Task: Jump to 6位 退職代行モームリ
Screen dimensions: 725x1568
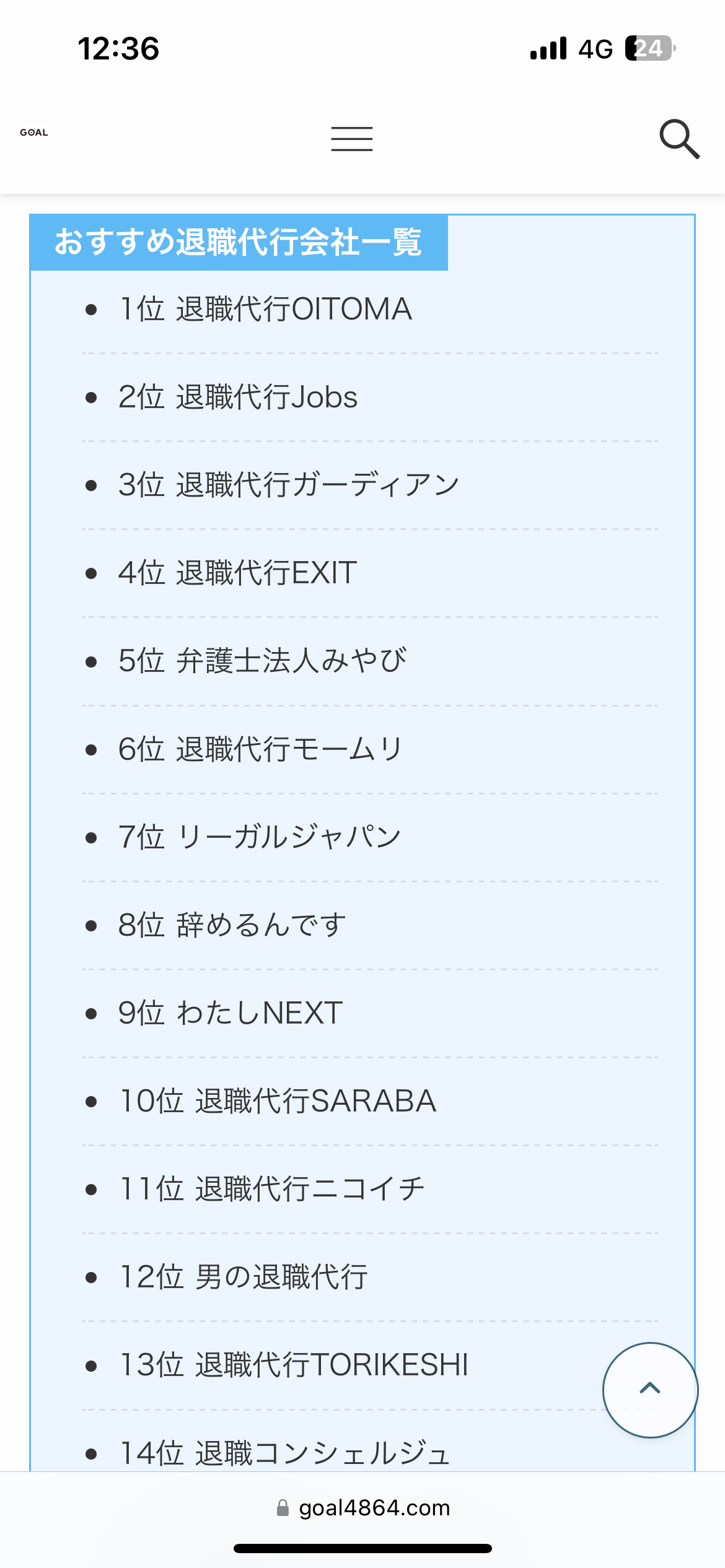Action: [x=261, y=749]
